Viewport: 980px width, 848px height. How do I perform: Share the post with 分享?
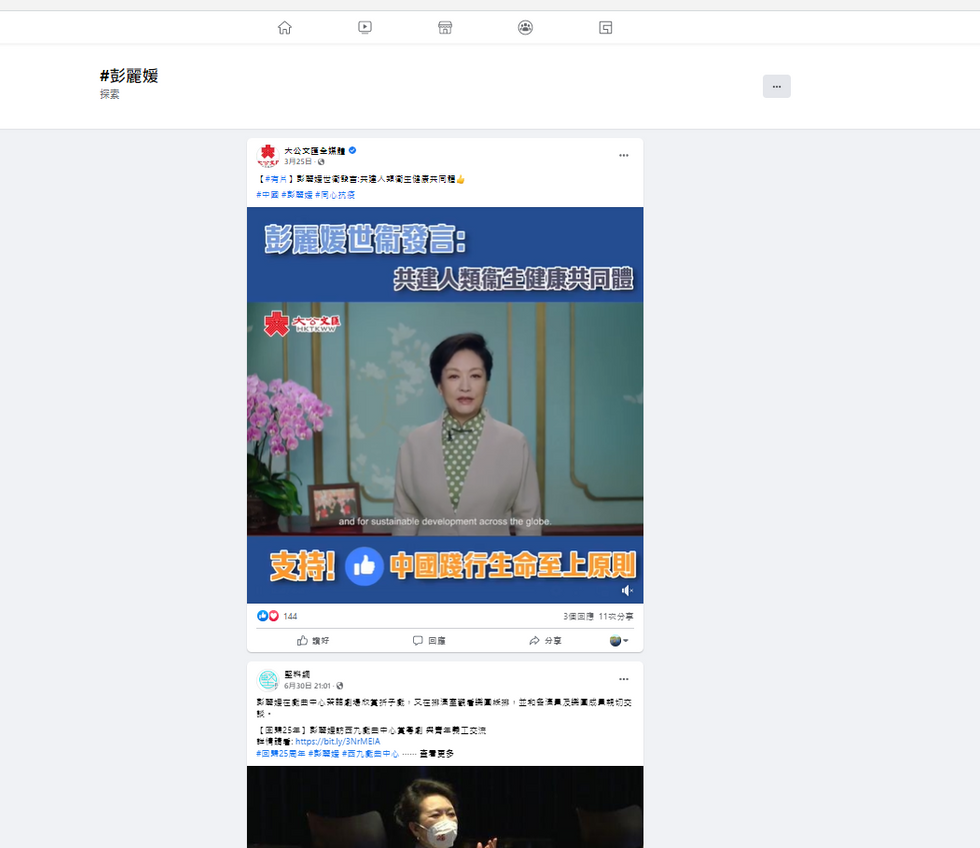tap(545, 640)
